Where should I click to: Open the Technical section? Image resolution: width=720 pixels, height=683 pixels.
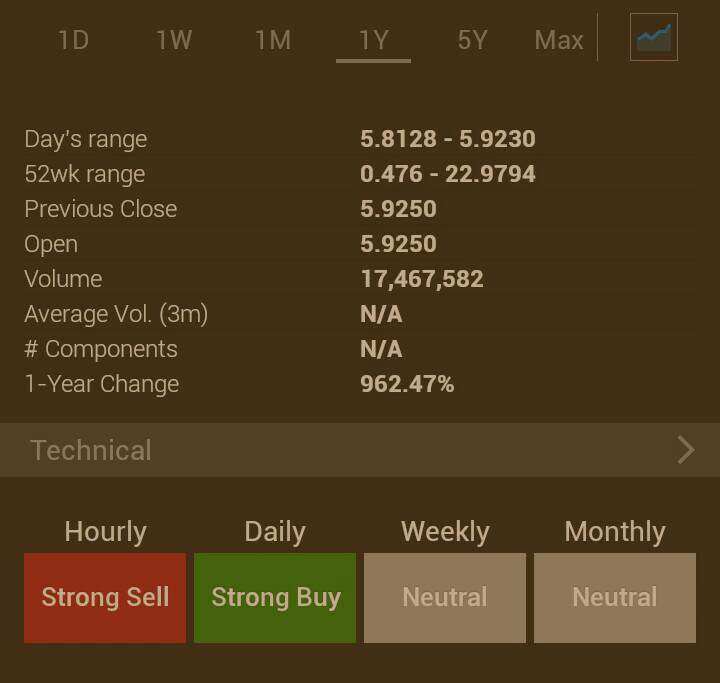(360, 450)
